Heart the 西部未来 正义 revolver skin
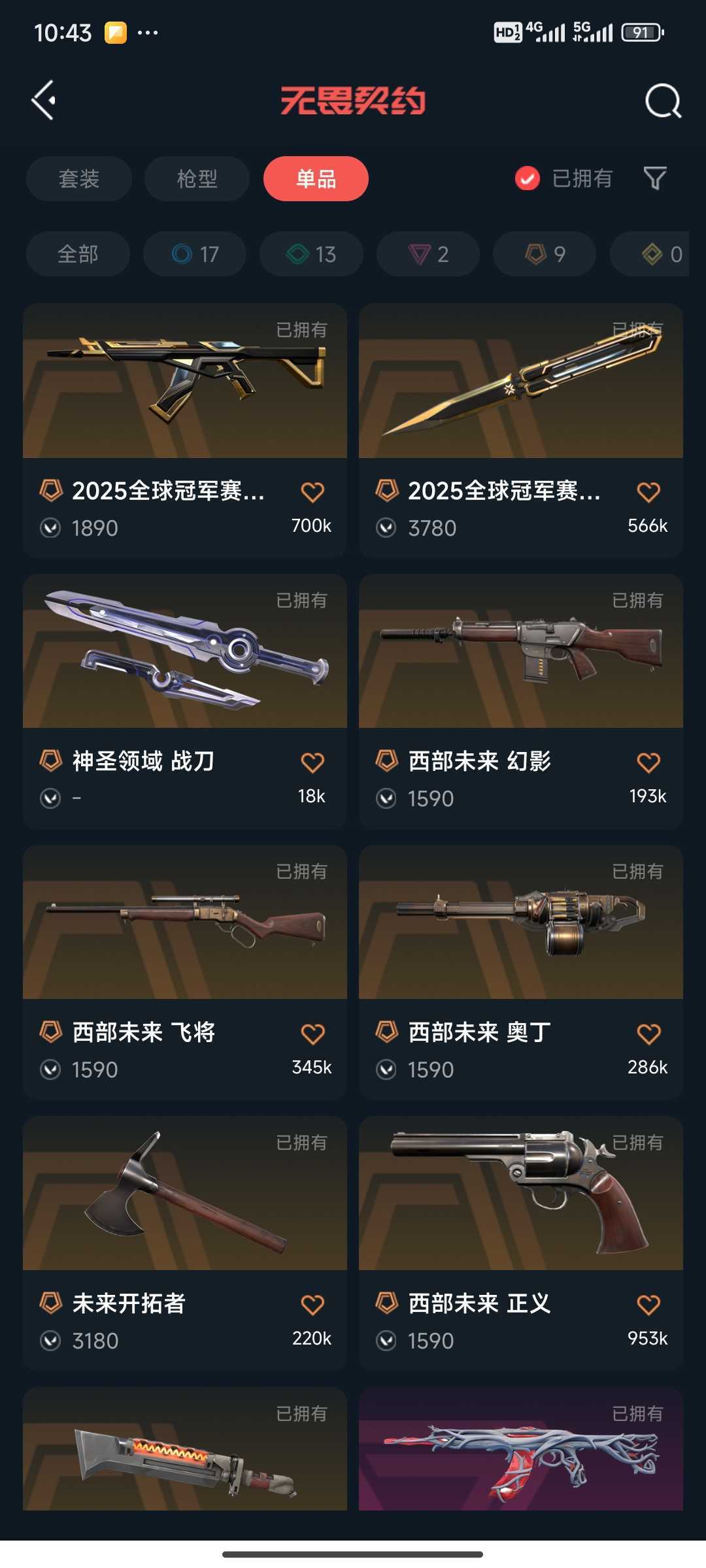 click(648, 1303)
